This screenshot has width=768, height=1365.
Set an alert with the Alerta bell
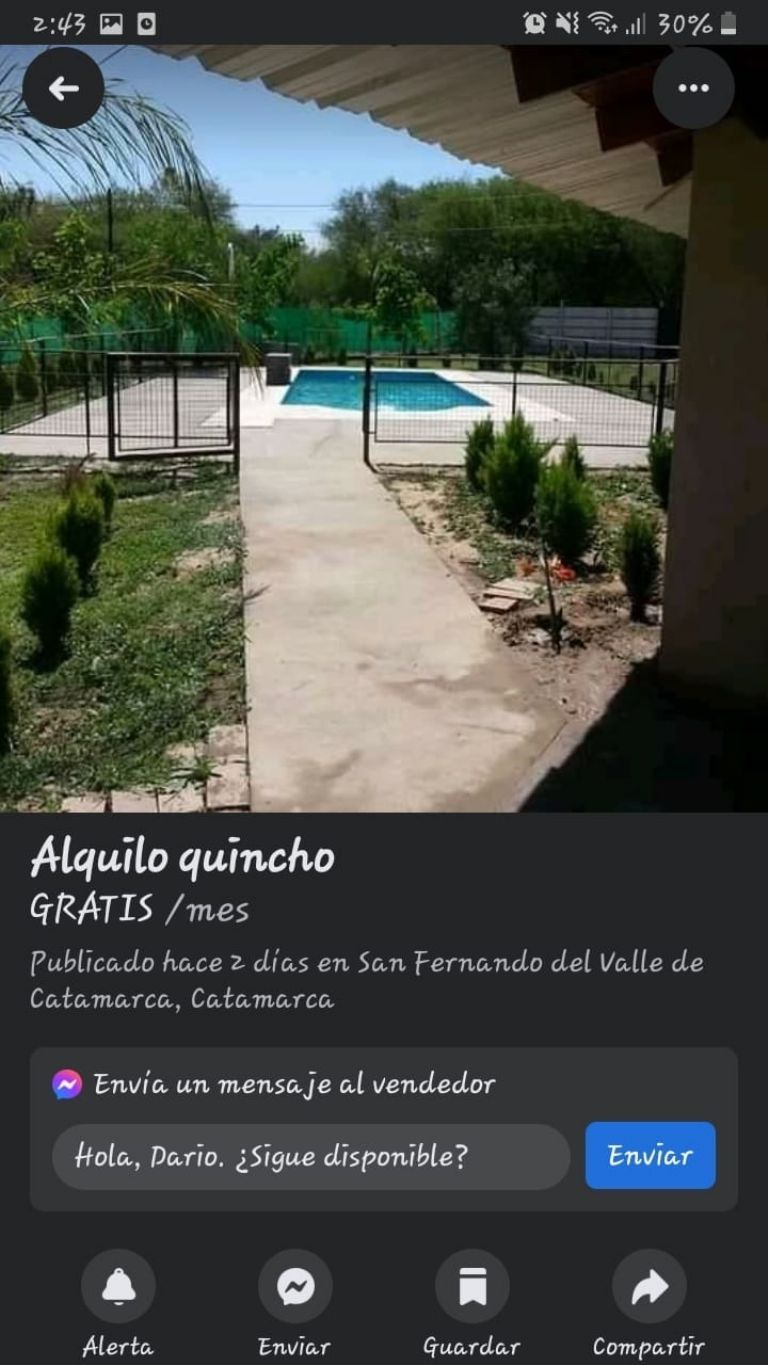click(x=118, y=1287)
